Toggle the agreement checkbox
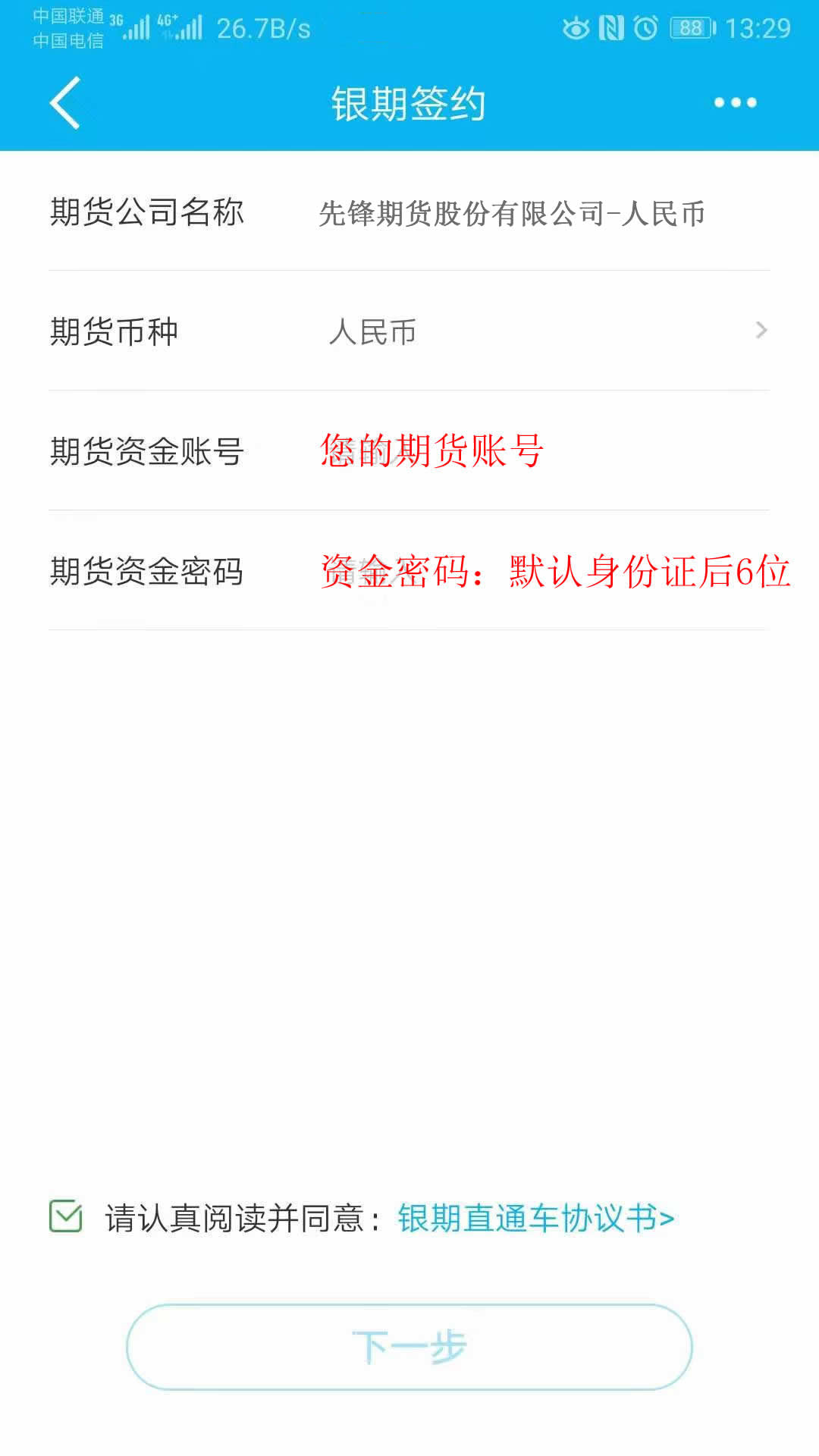 point(66,1216)
